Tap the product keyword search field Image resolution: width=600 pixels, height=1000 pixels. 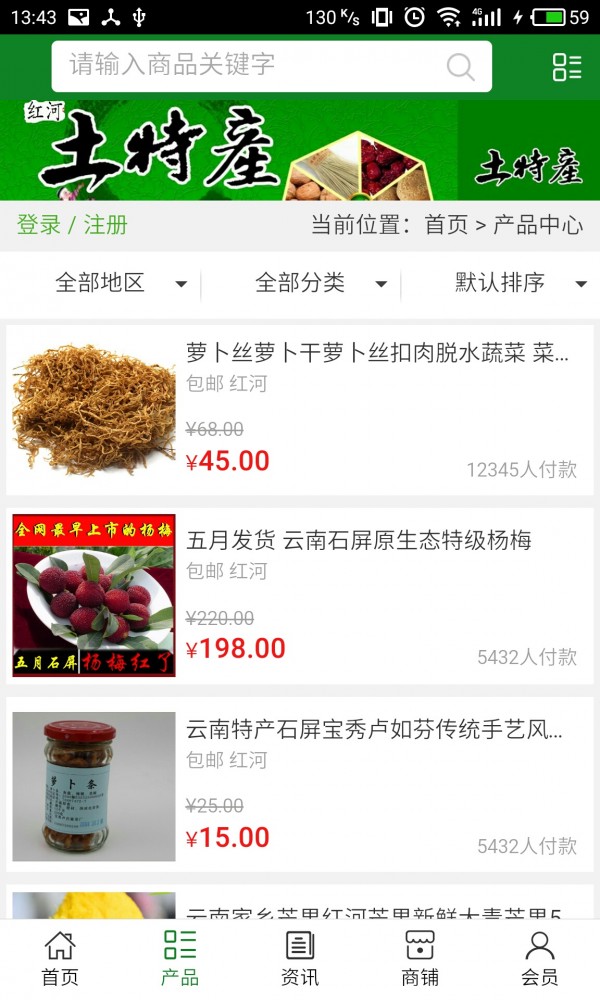[x=250, y=66]
